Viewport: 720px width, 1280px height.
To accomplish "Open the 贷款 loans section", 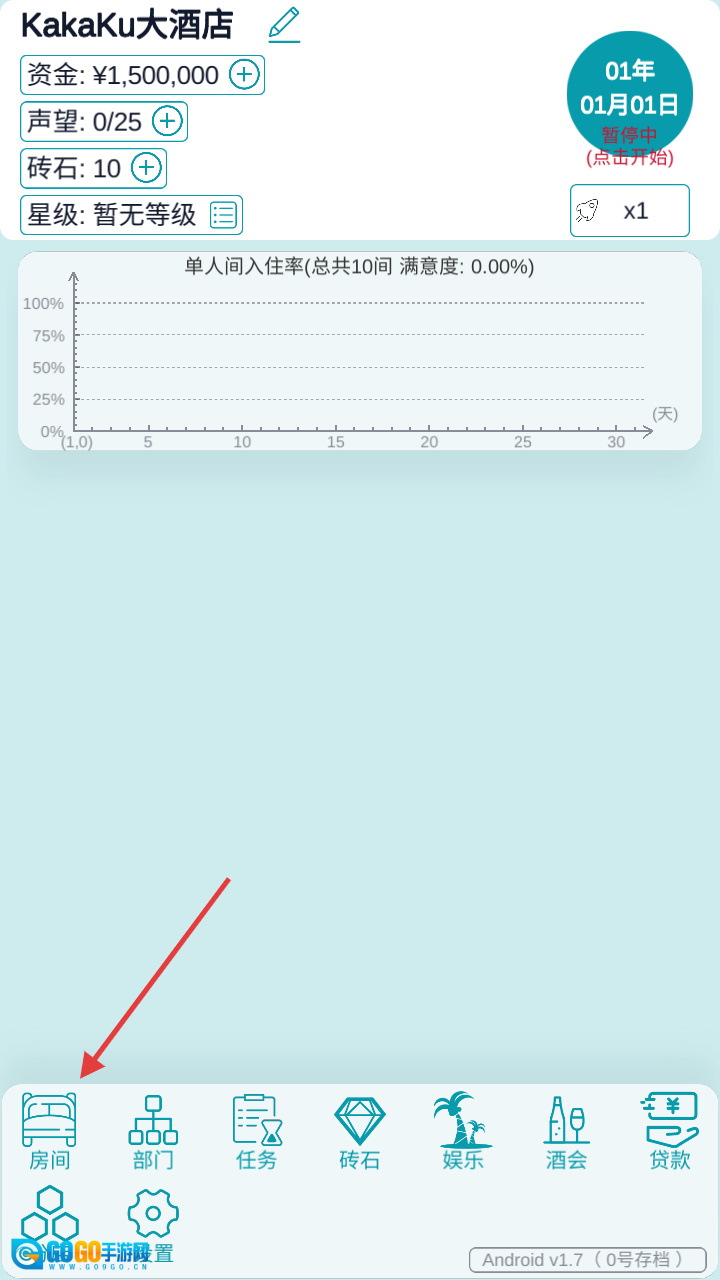I will (670, 1132).
